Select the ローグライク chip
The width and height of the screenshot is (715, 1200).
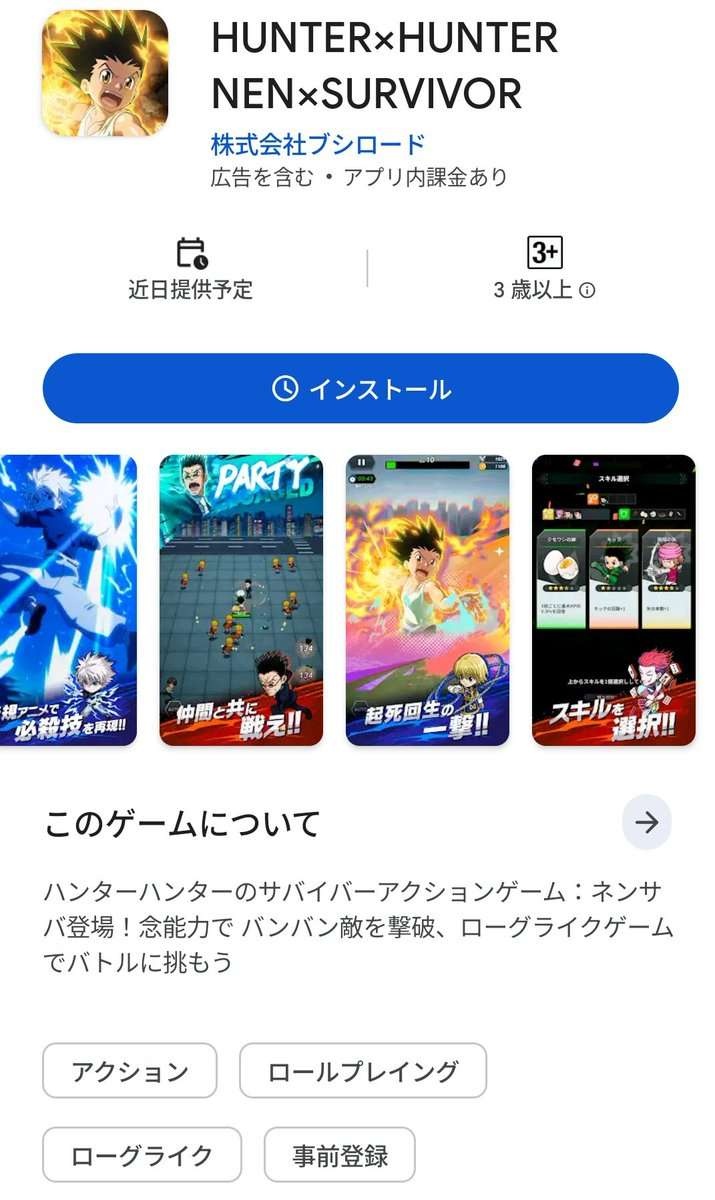click(x=142, y=1155)
